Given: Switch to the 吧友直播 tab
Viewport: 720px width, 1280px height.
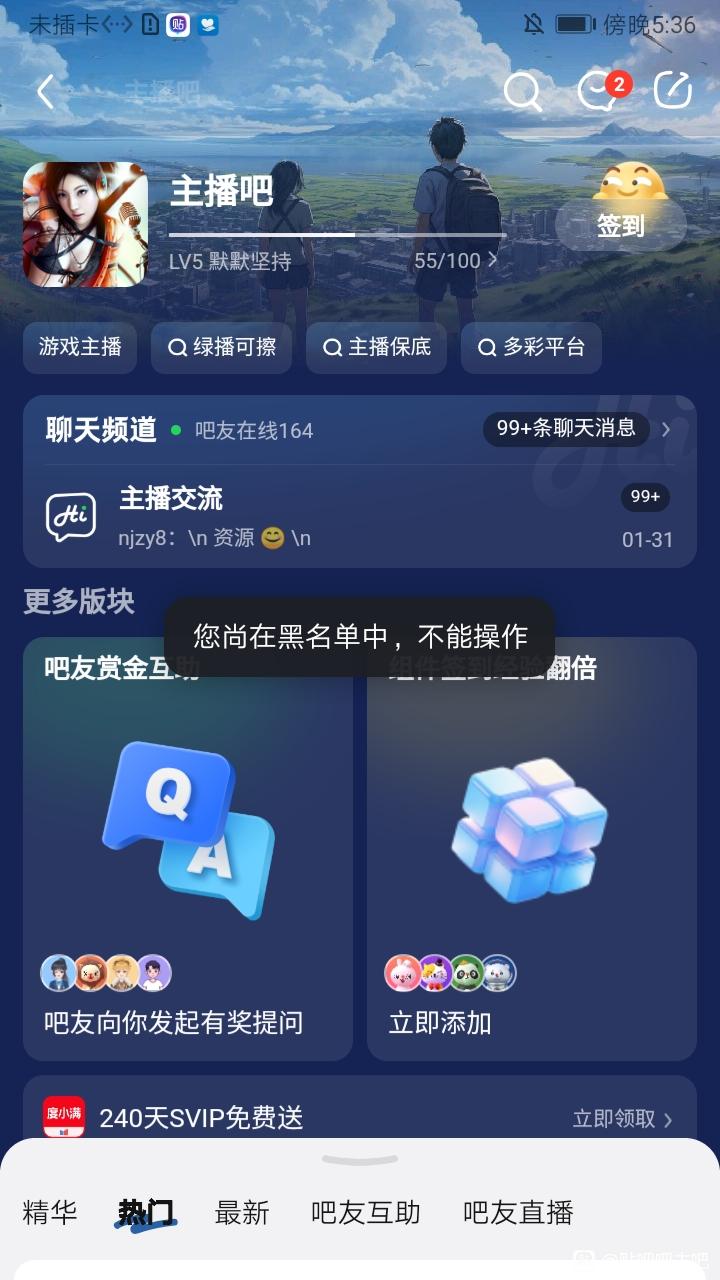Looking at the screenshot, I should (x=518, y=1213).
